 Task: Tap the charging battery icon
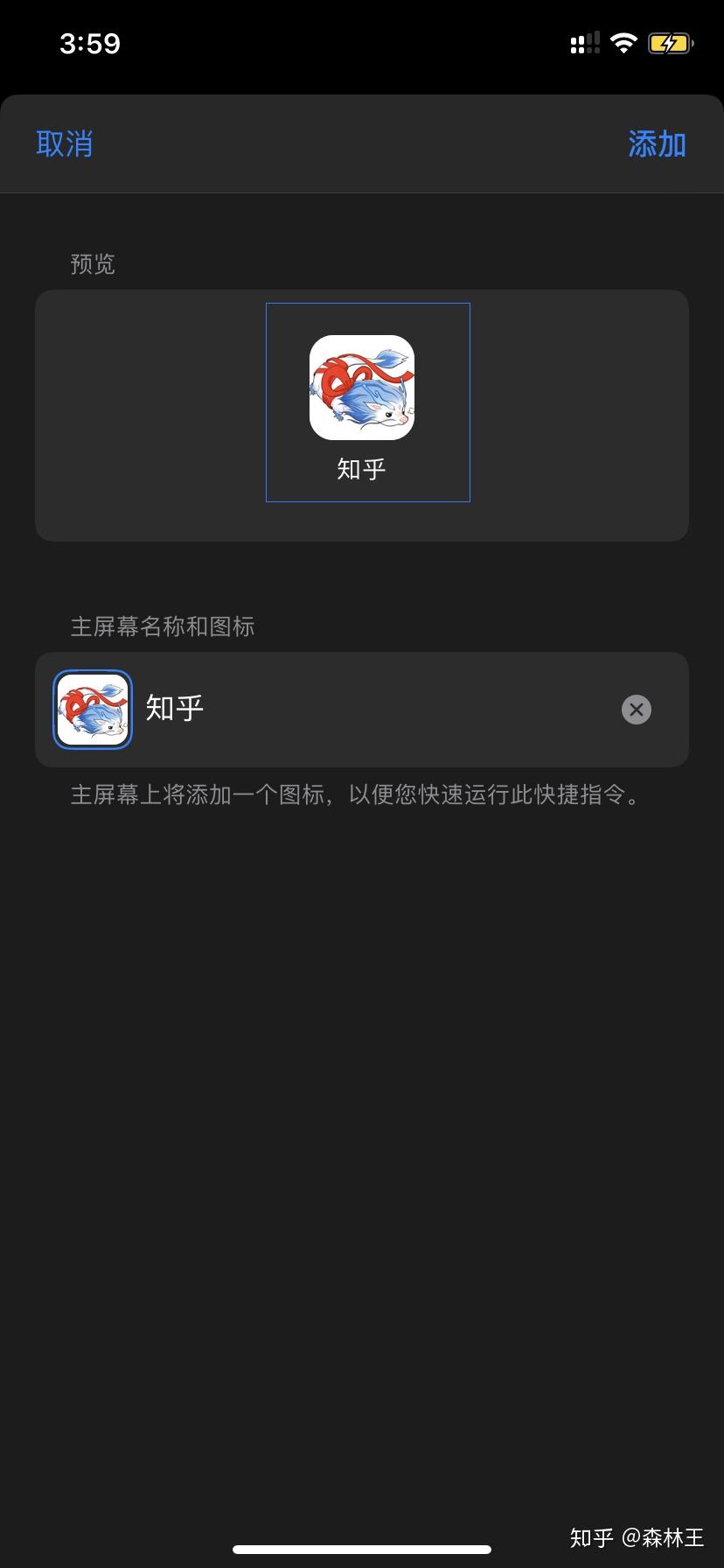pyautogui.click(x=671, y=42)
